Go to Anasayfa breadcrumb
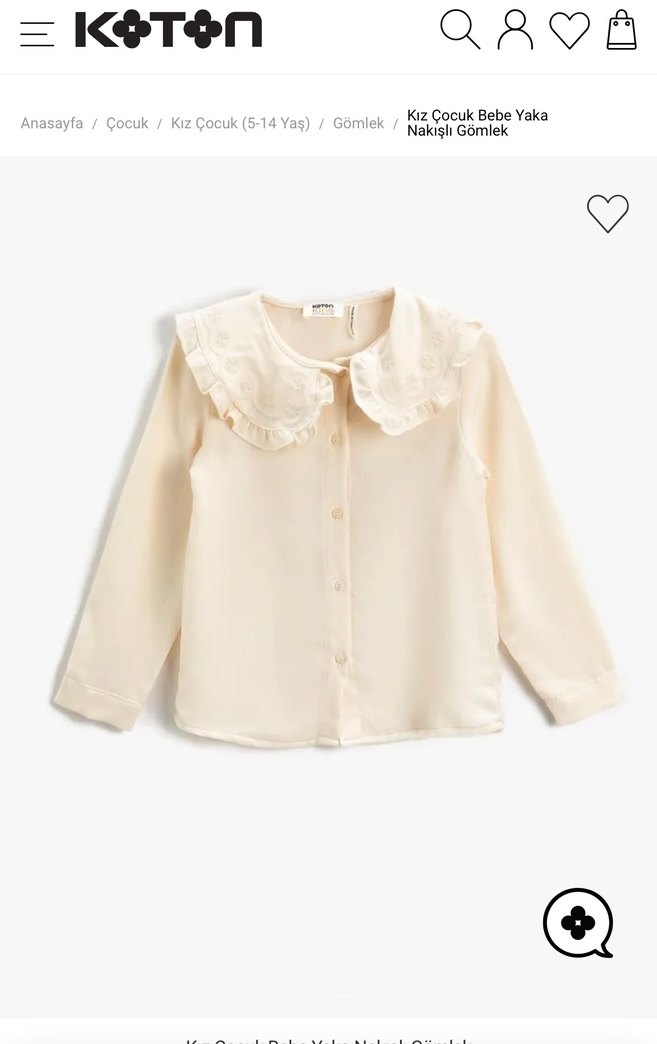 point(52,123)
